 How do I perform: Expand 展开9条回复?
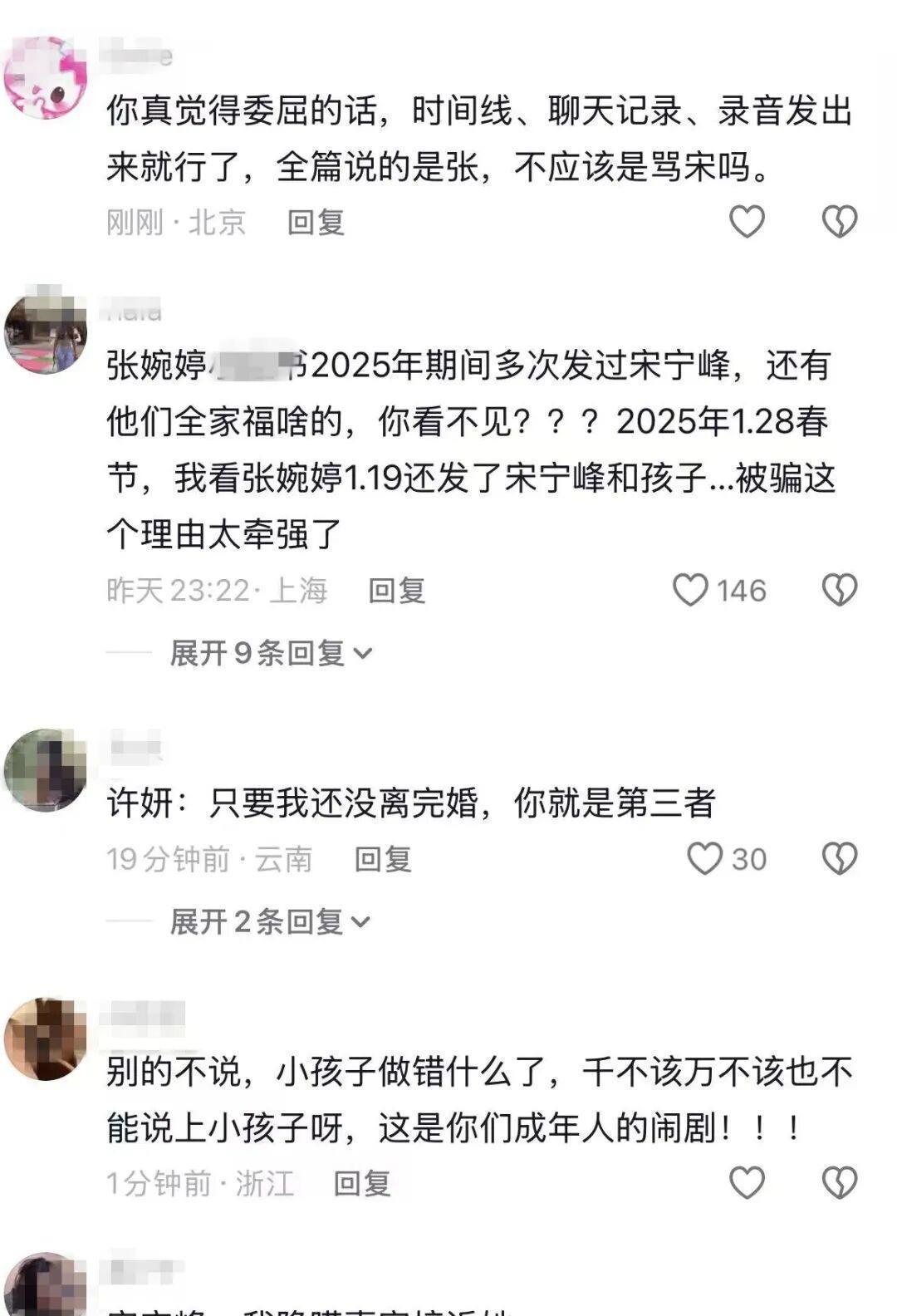click(x=270, y=653)
